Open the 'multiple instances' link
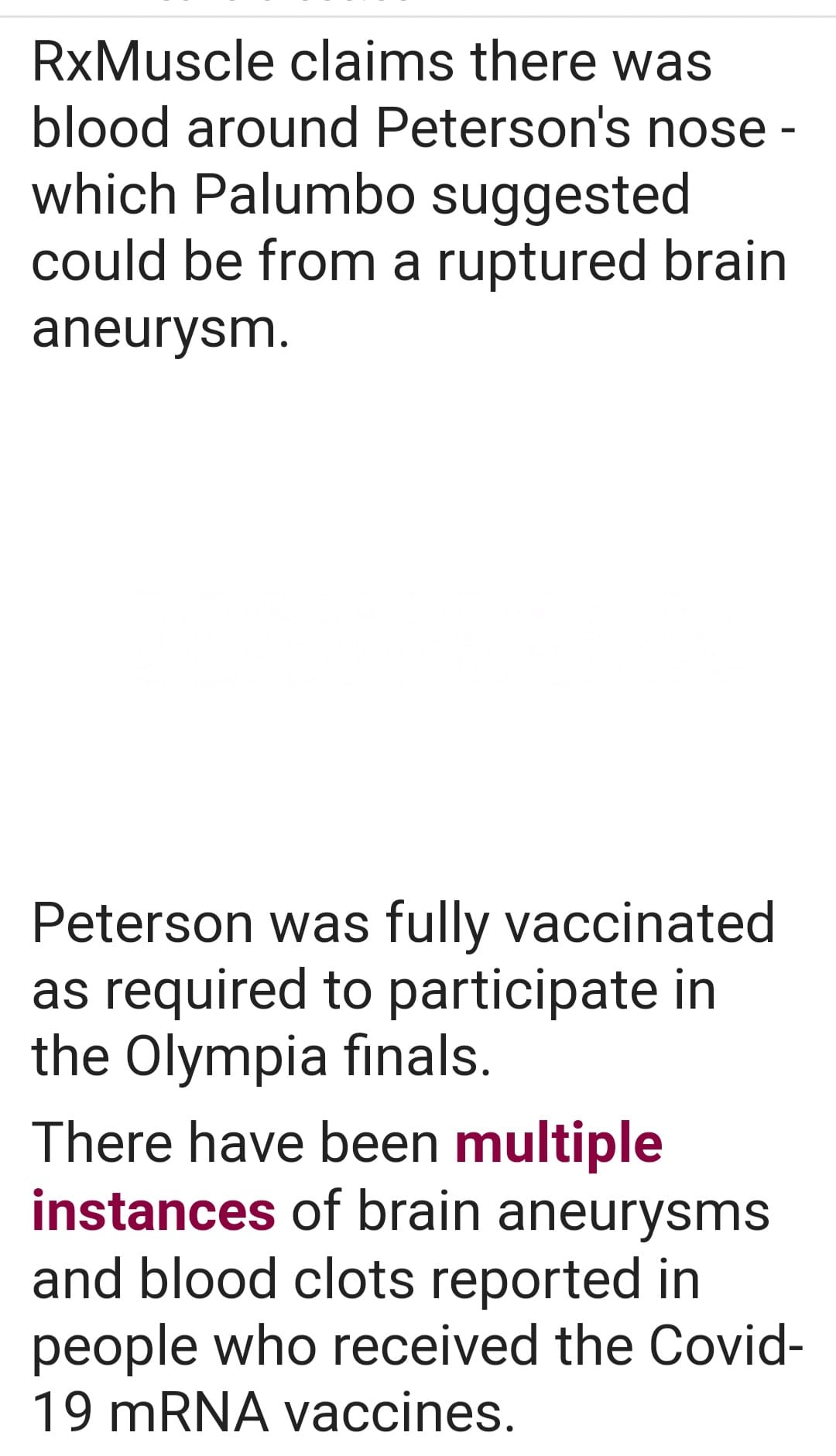This screenshot has width=836, height=1456. coord(558,1143)
